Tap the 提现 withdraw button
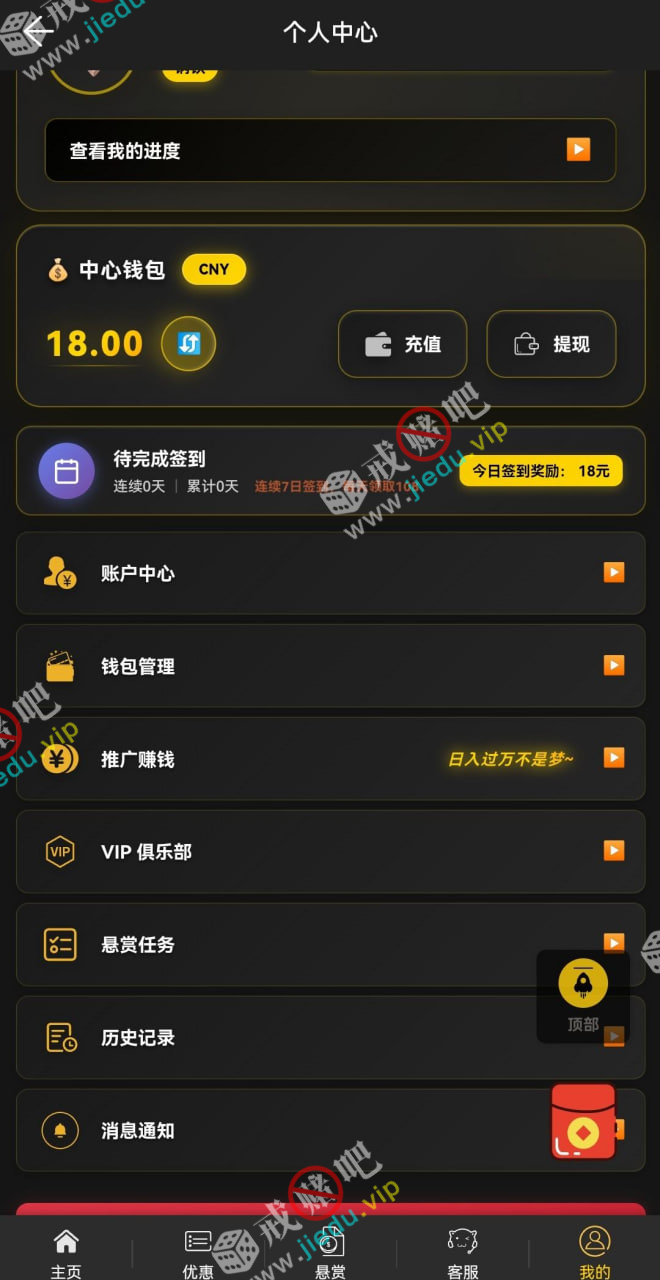Image resolution: width=660 pixels, height=1280 pixels. tap(551, 344)
